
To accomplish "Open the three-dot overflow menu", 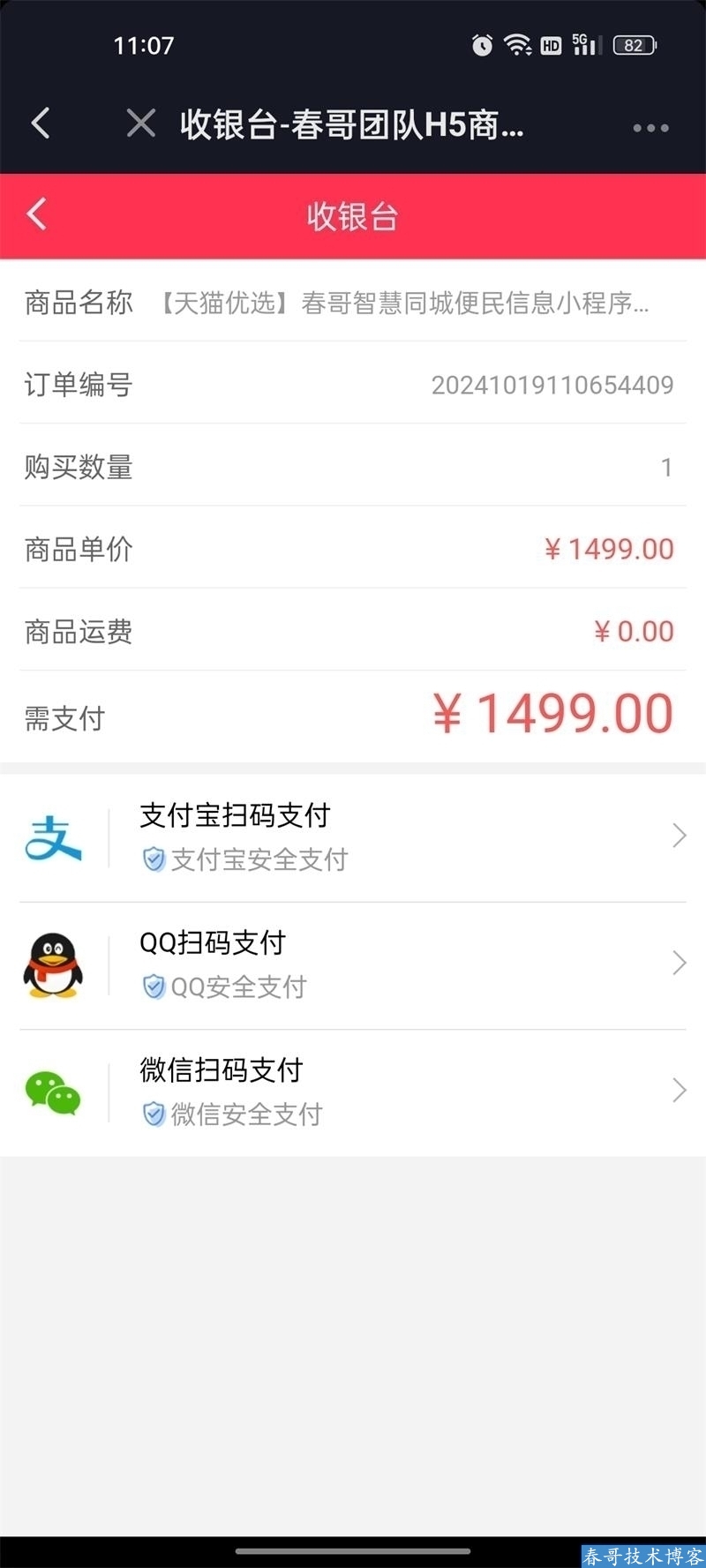I will [650, 128].
